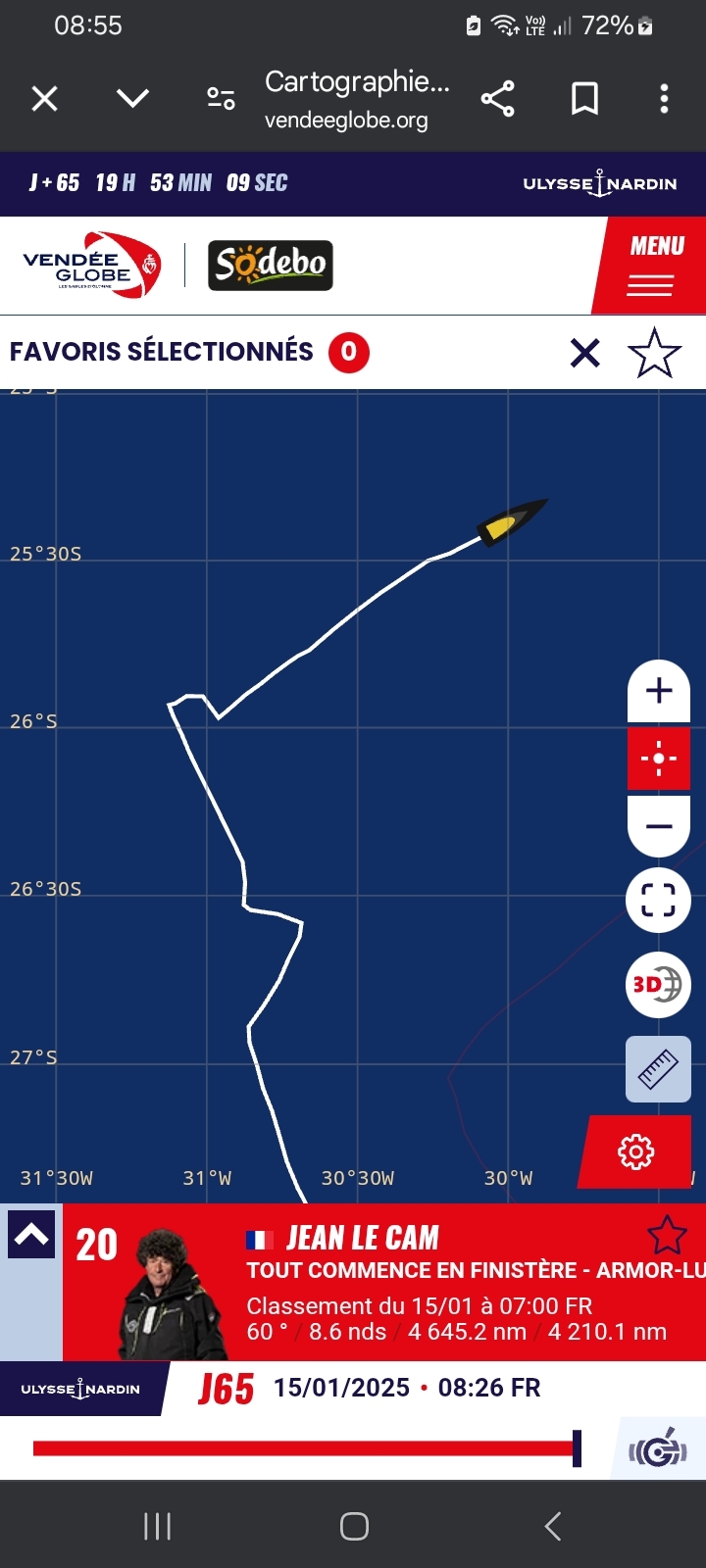This screenshot has width=706, height=1568.
Task: Switch the map to fullscreen
Action: pos(658,900)
